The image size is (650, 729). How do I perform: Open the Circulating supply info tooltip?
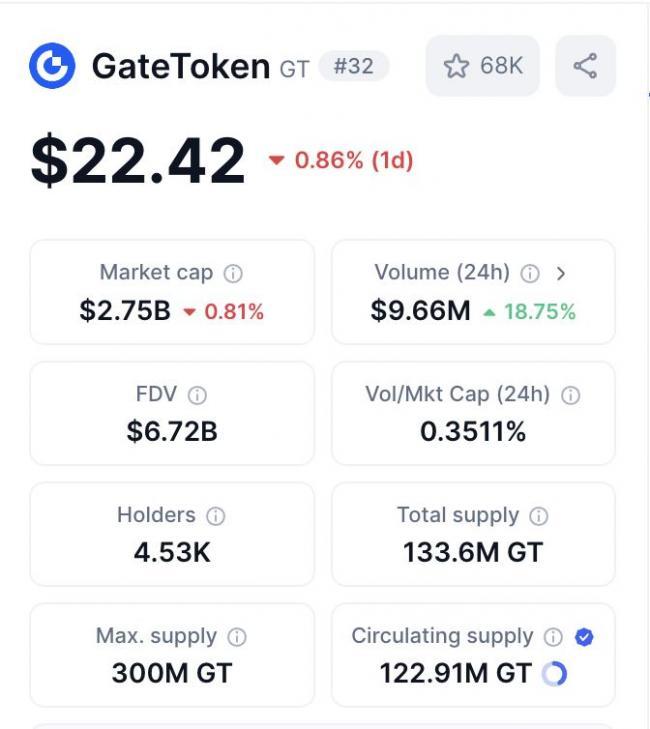(x=553, y=637)
